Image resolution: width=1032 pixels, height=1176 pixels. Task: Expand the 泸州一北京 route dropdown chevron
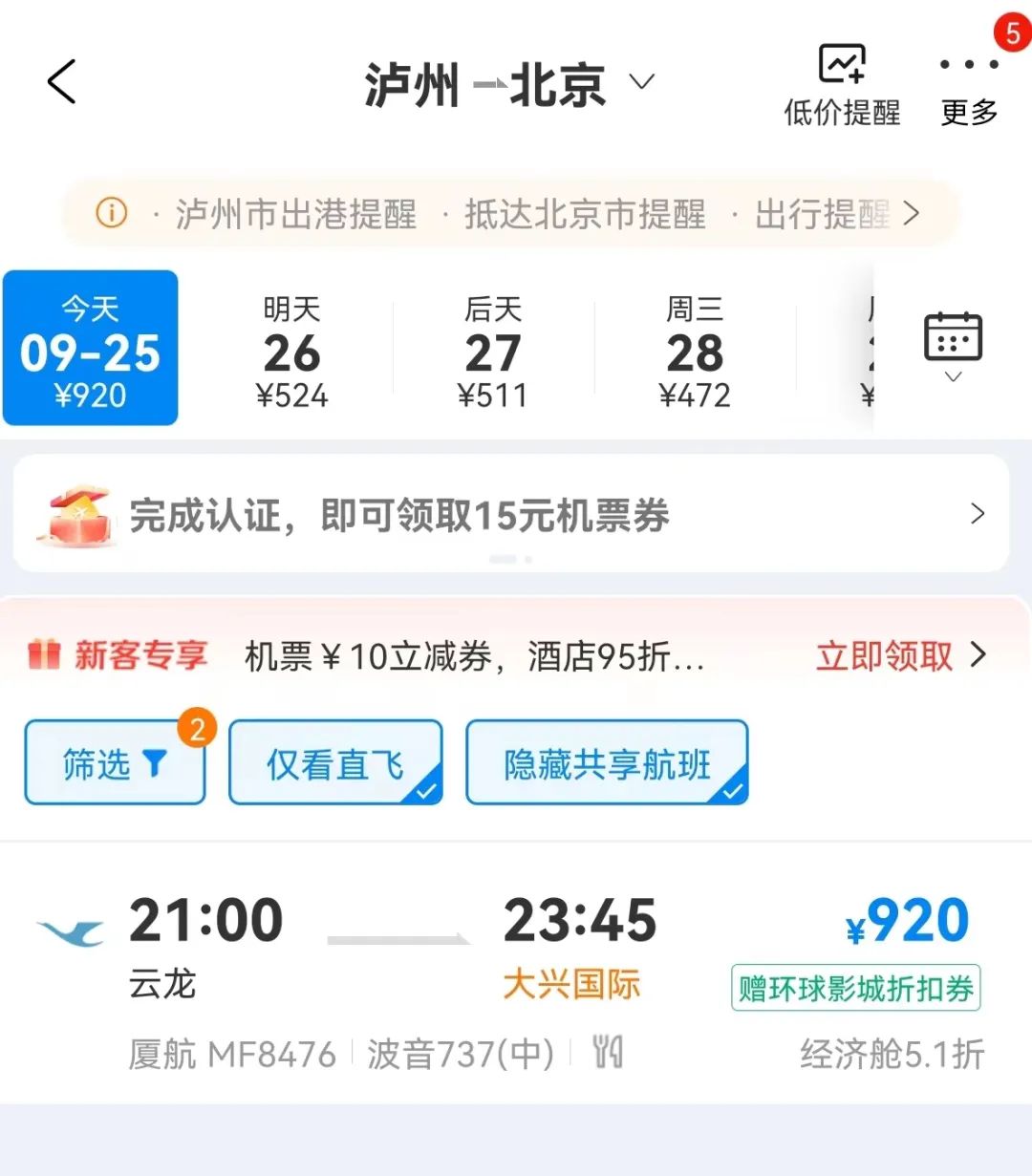tap(642, 83)
